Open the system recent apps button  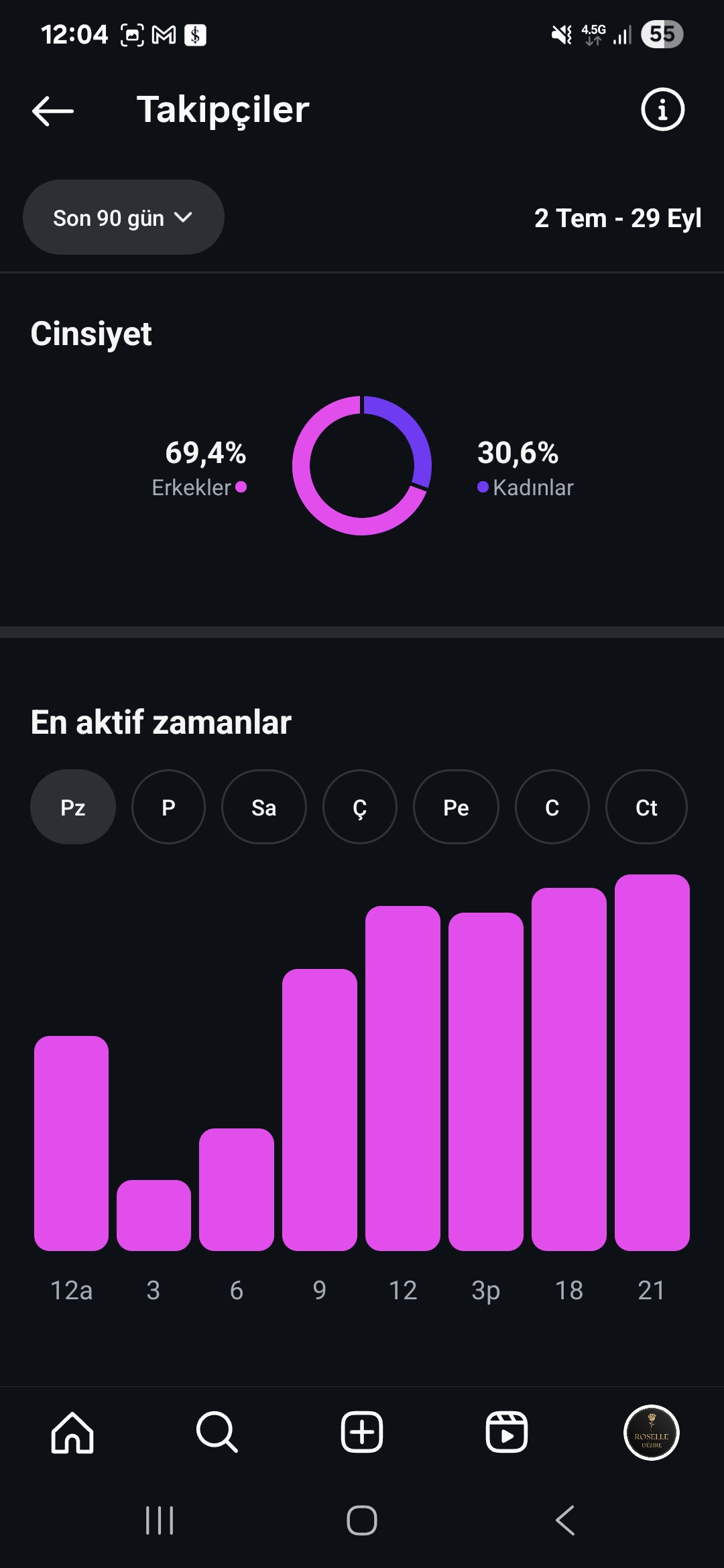coord(160,1520)
